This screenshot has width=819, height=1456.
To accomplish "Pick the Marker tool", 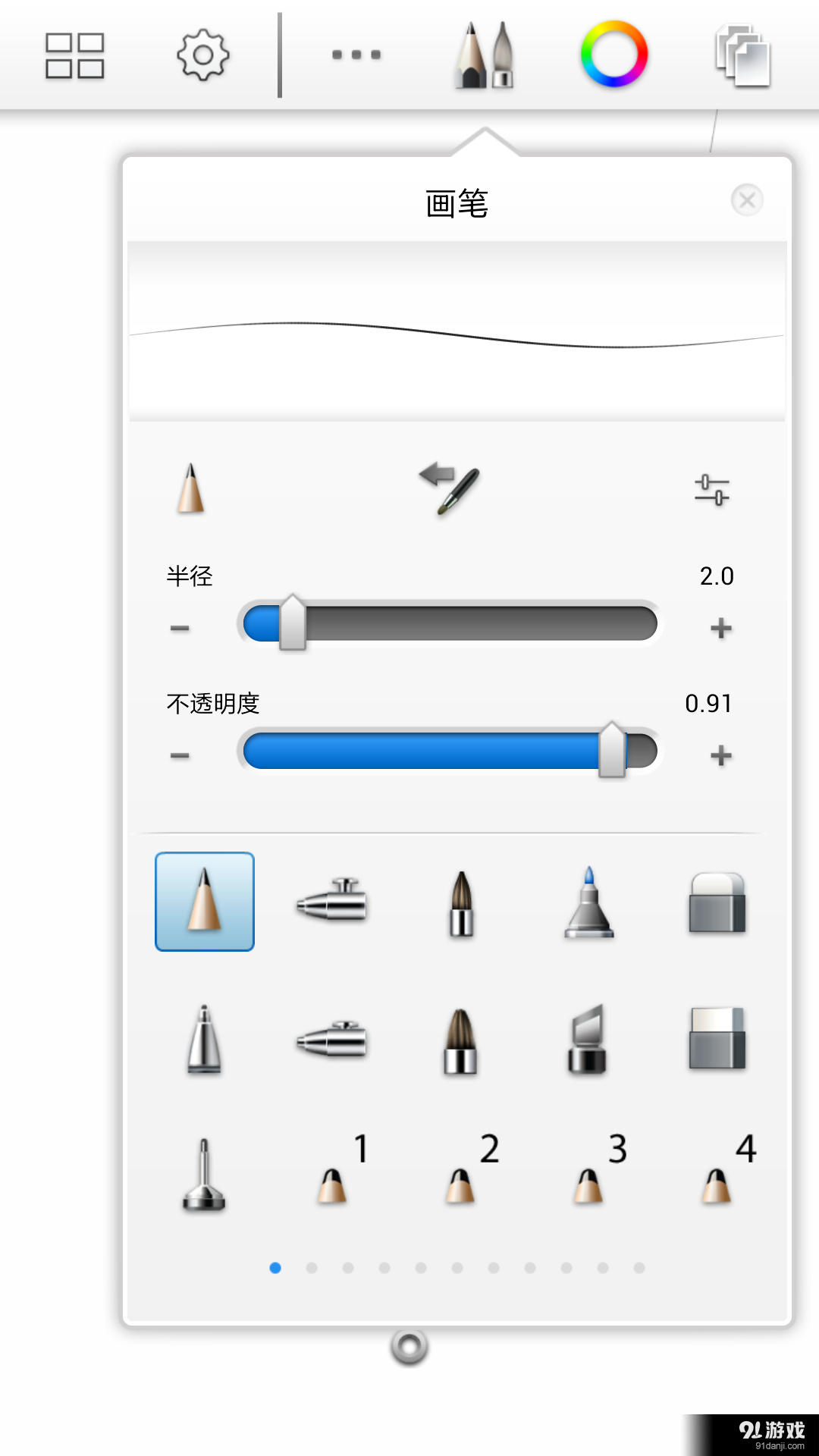I will pos(590,902).
